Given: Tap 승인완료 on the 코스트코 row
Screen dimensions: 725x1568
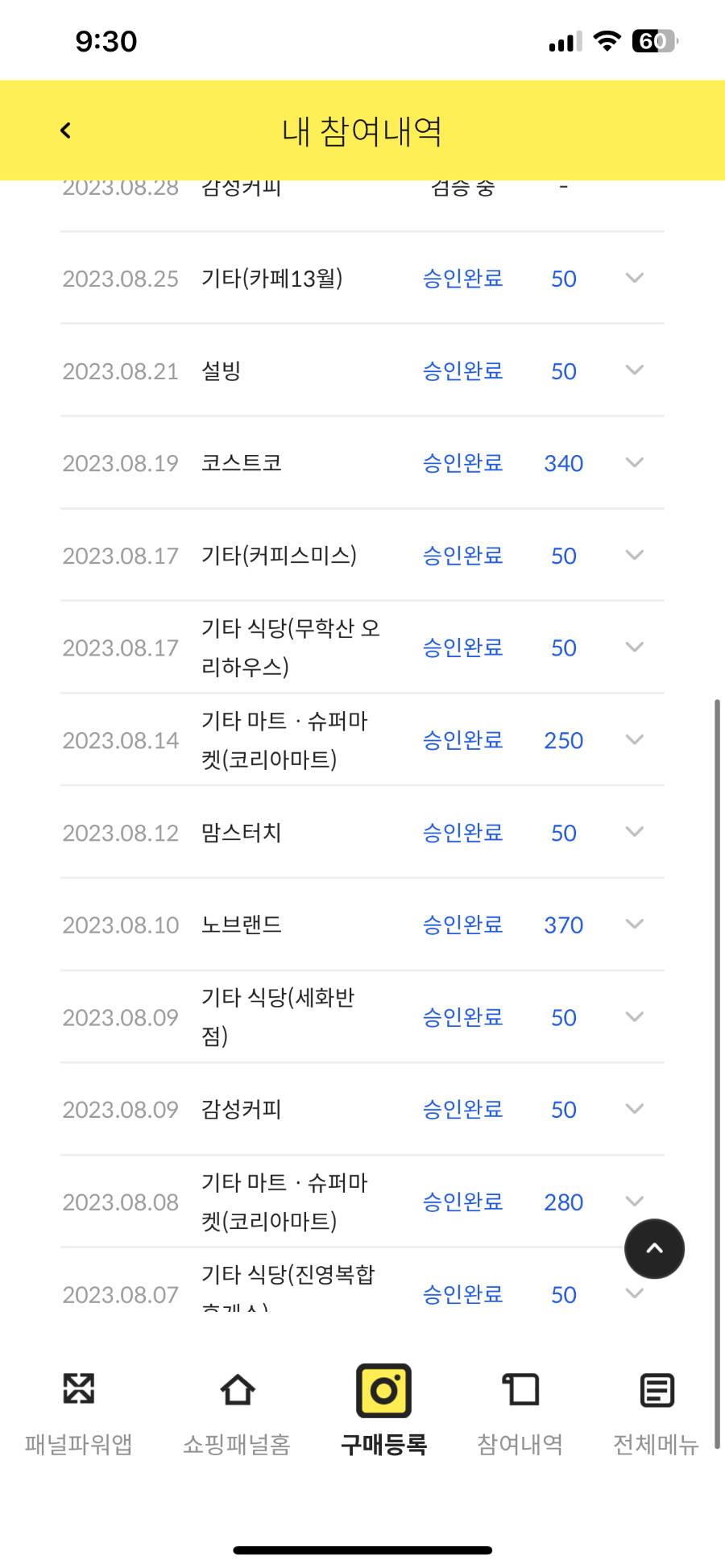Looking at the screenshot, I should [x=463, y=463].
